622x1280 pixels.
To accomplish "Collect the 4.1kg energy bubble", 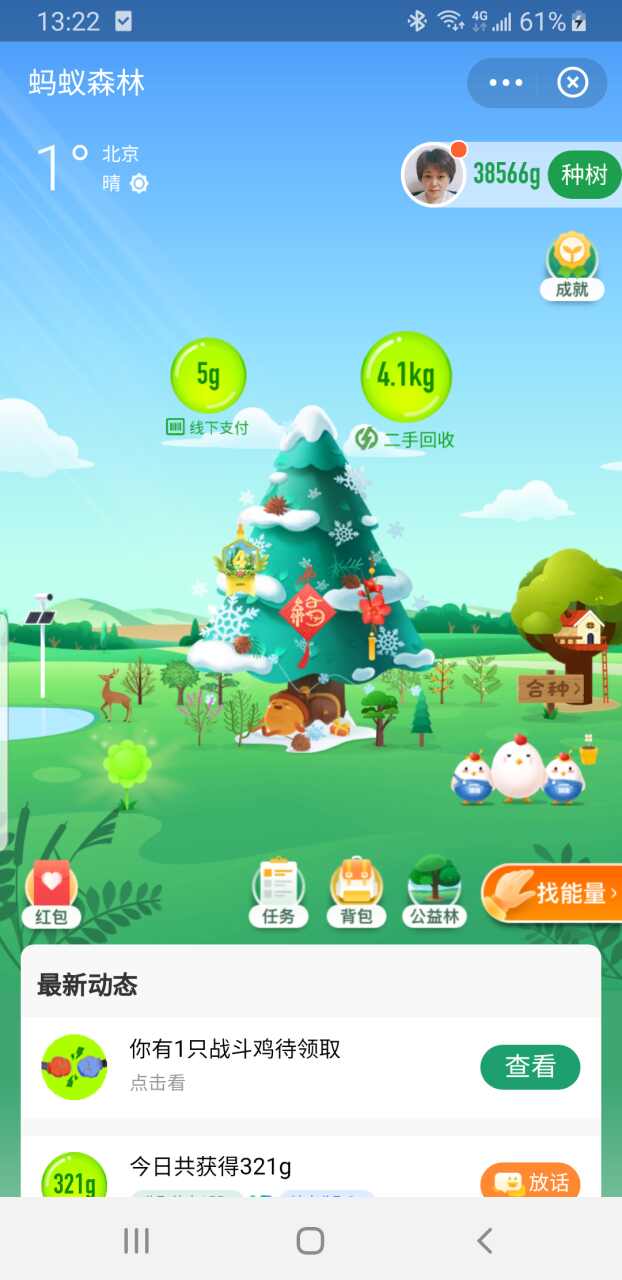I will coord(405,376).
